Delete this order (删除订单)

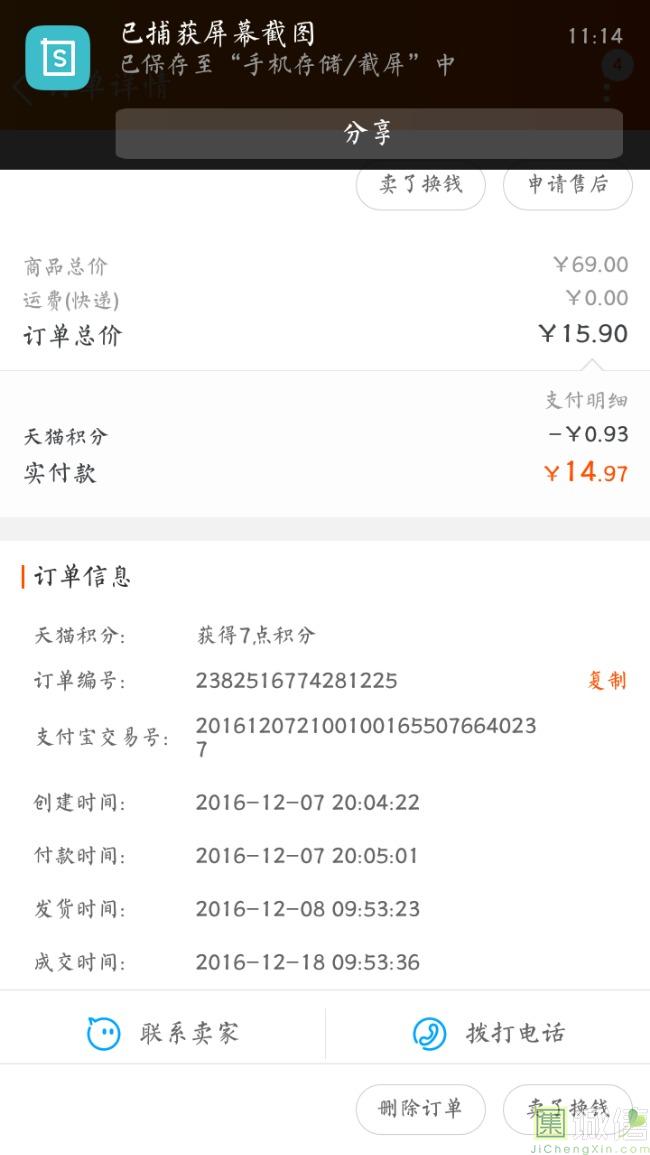point(421,1108)
